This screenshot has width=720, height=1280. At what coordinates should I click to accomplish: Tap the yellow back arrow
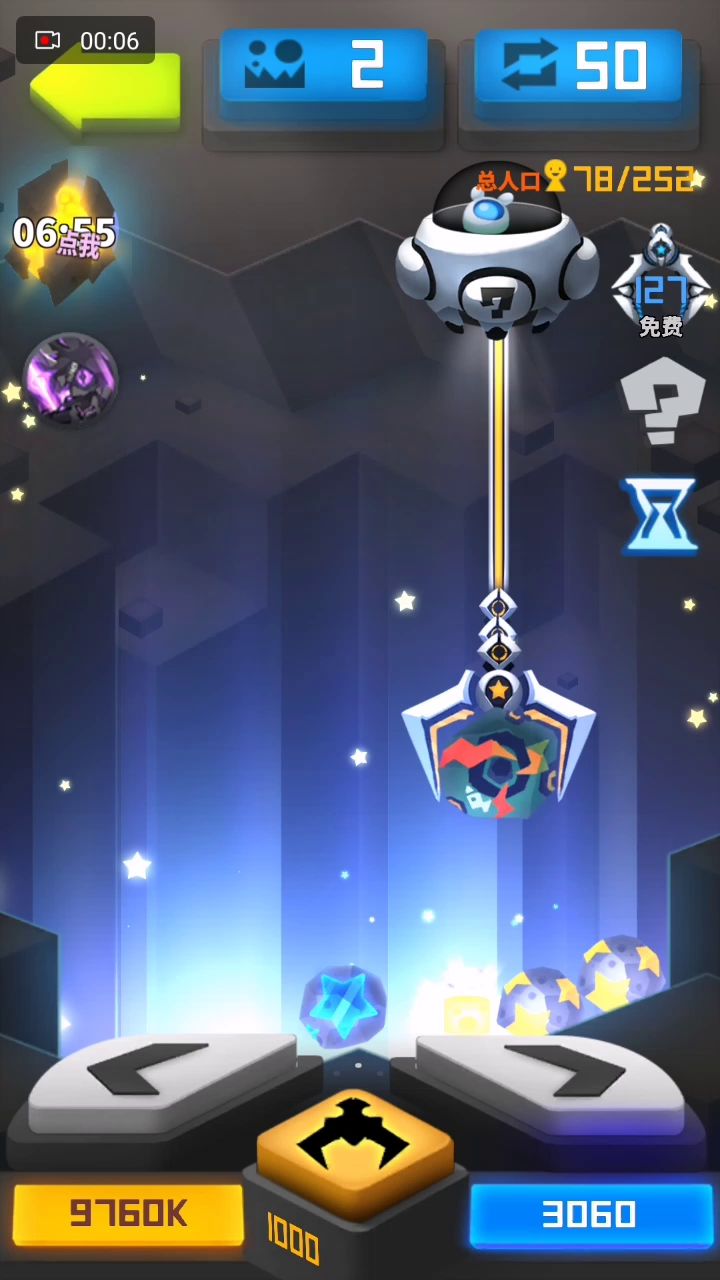tap(105, 88)
